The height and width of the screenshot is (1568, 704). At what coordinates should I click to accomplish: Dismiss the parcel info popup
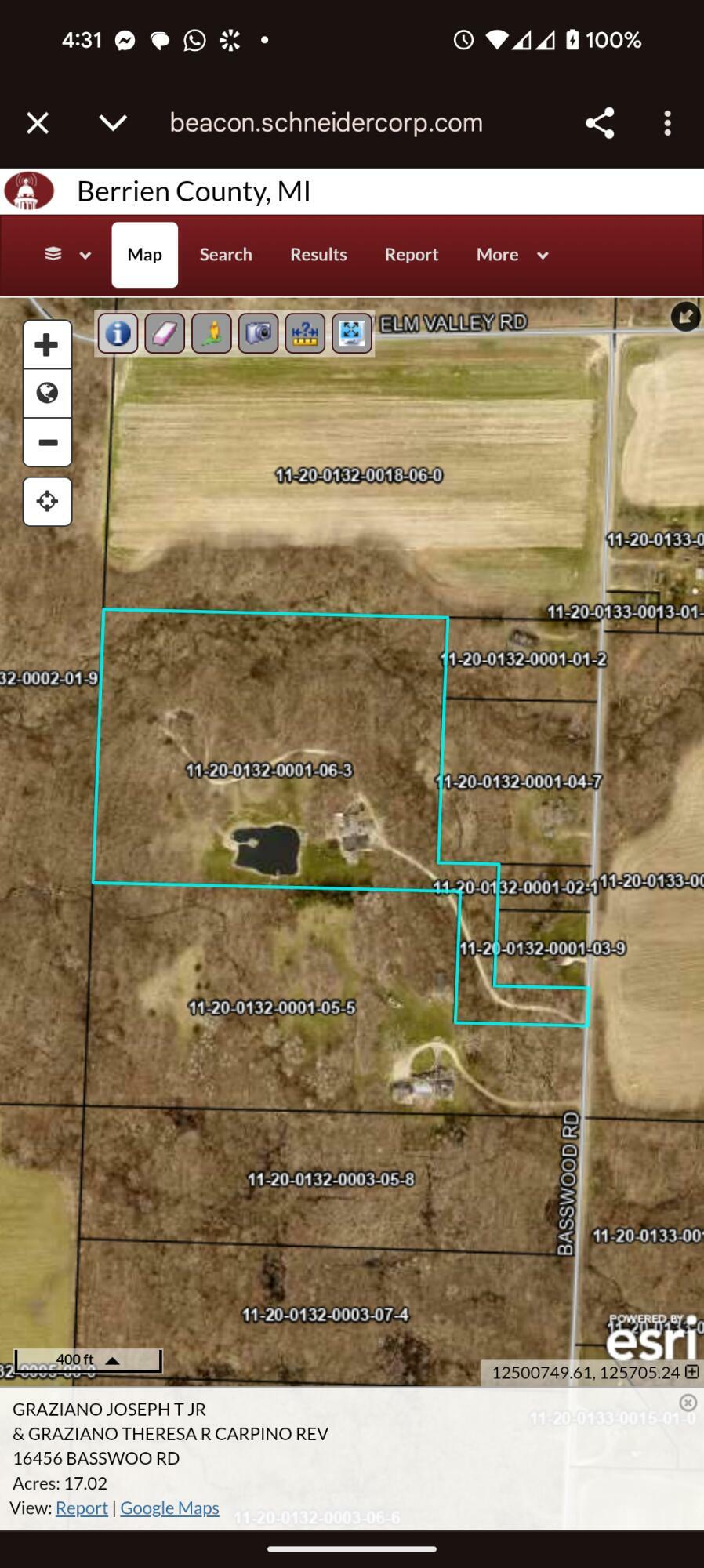pos(688,1403)
